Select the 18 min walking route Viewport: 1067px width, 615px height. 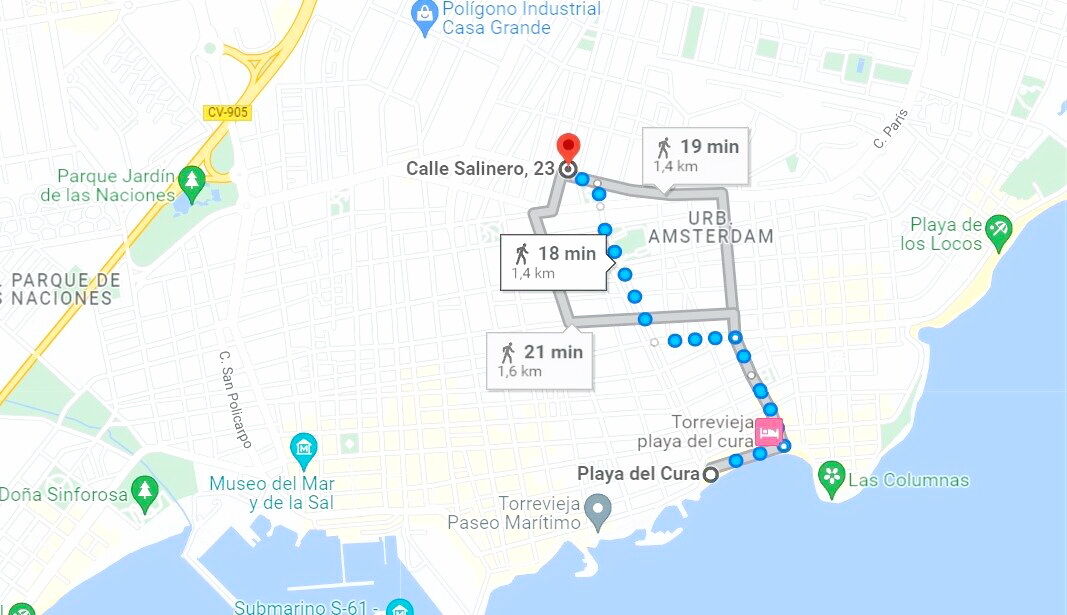click(553, 261)
